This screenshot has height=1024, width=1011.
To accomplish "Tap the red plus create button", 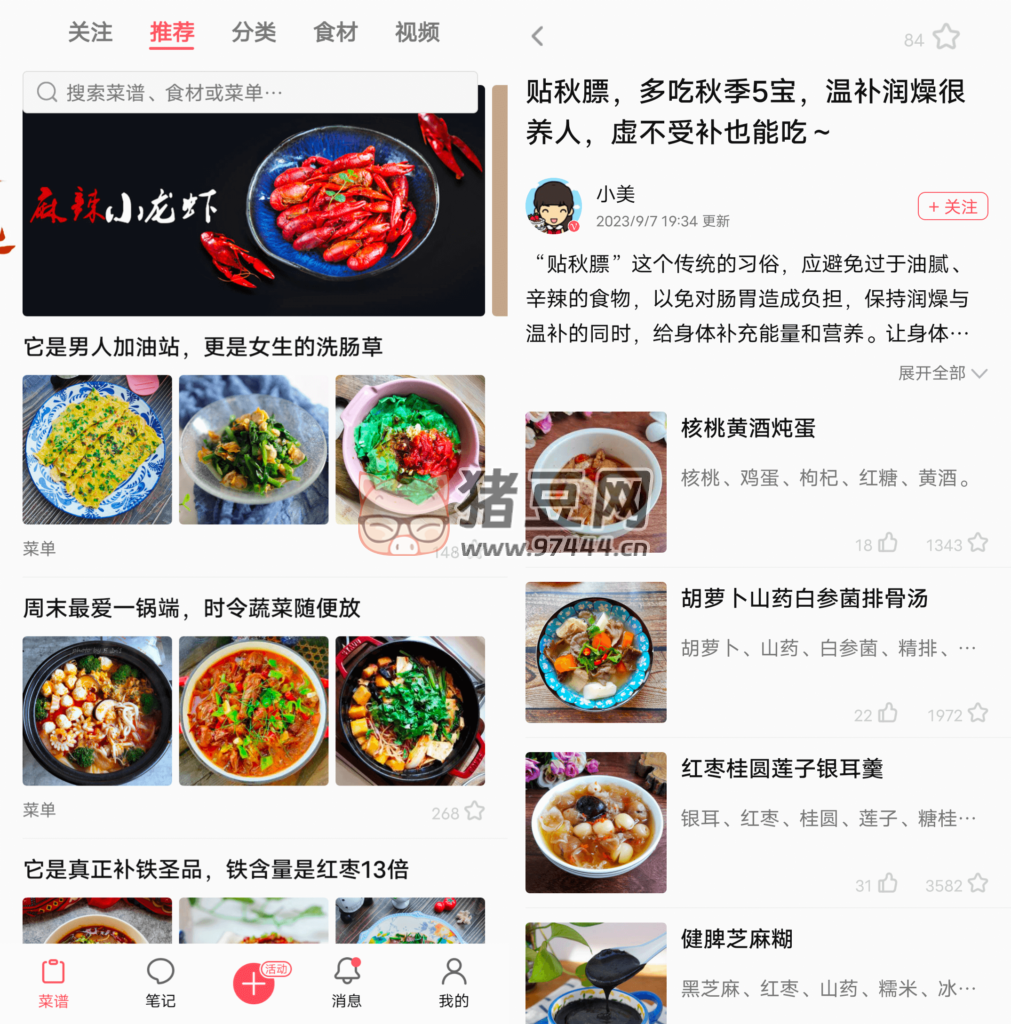I will pyautogui.click(x=254, y=983).
